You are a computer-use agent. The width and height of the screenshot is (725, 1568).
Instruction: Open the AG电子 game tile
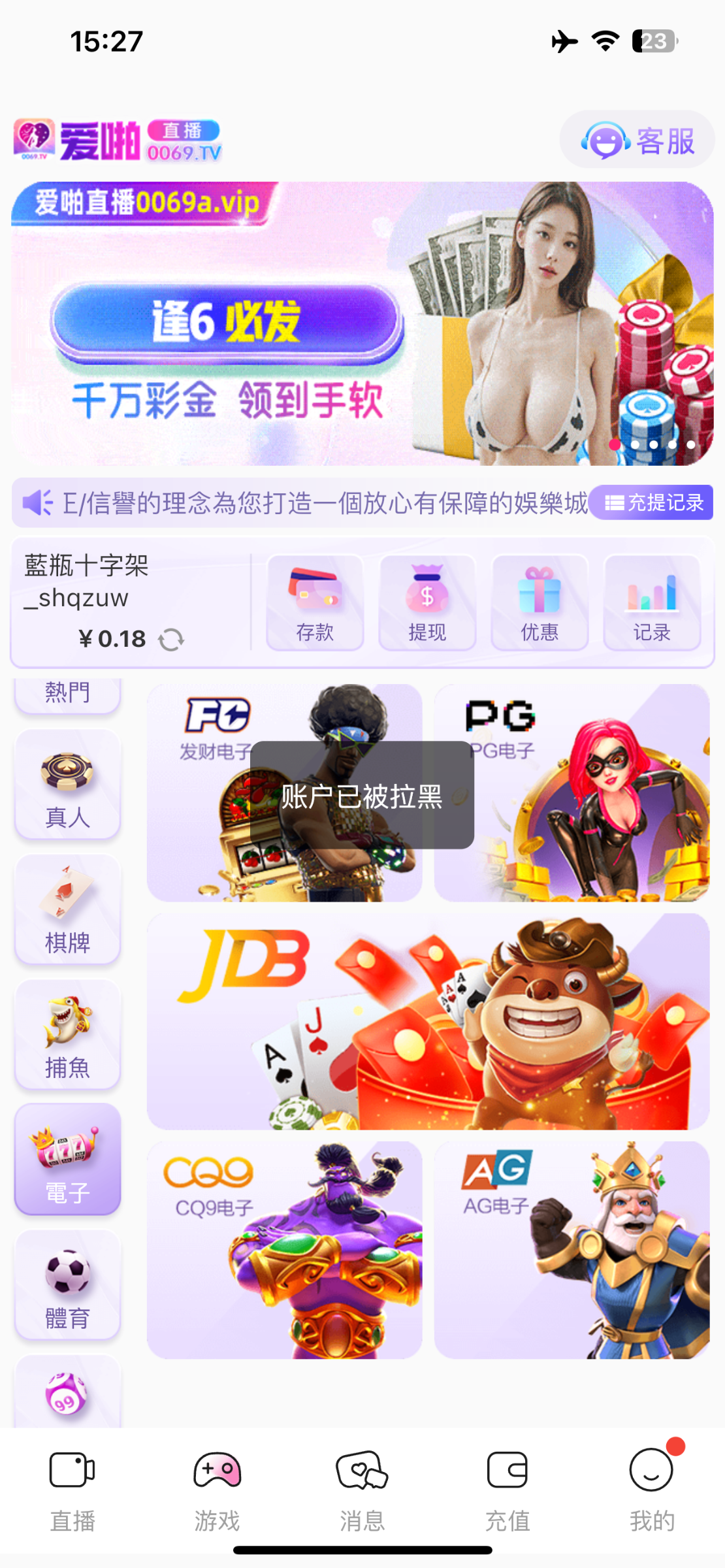point(572,1249)
